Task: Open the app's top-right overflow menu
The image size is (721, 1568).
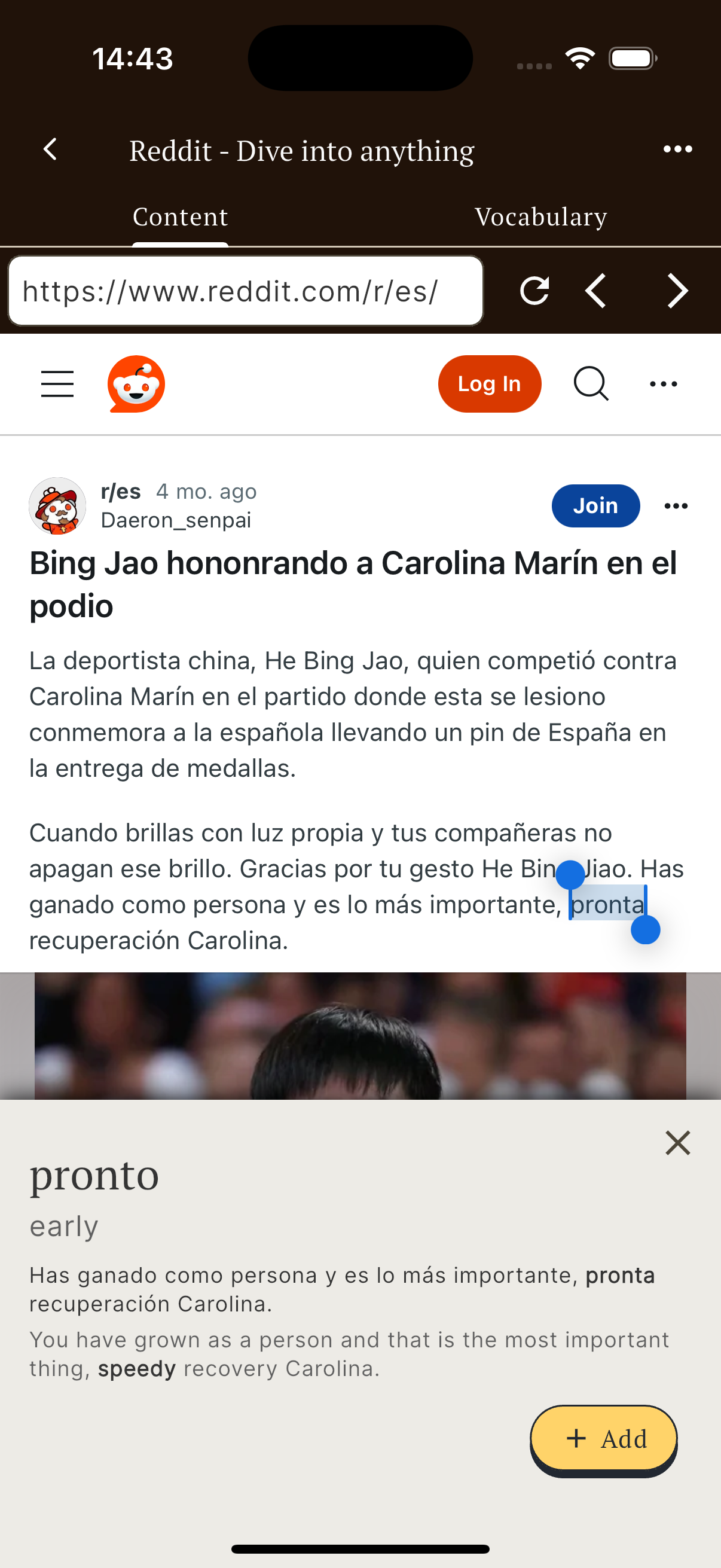Action: 677,149
